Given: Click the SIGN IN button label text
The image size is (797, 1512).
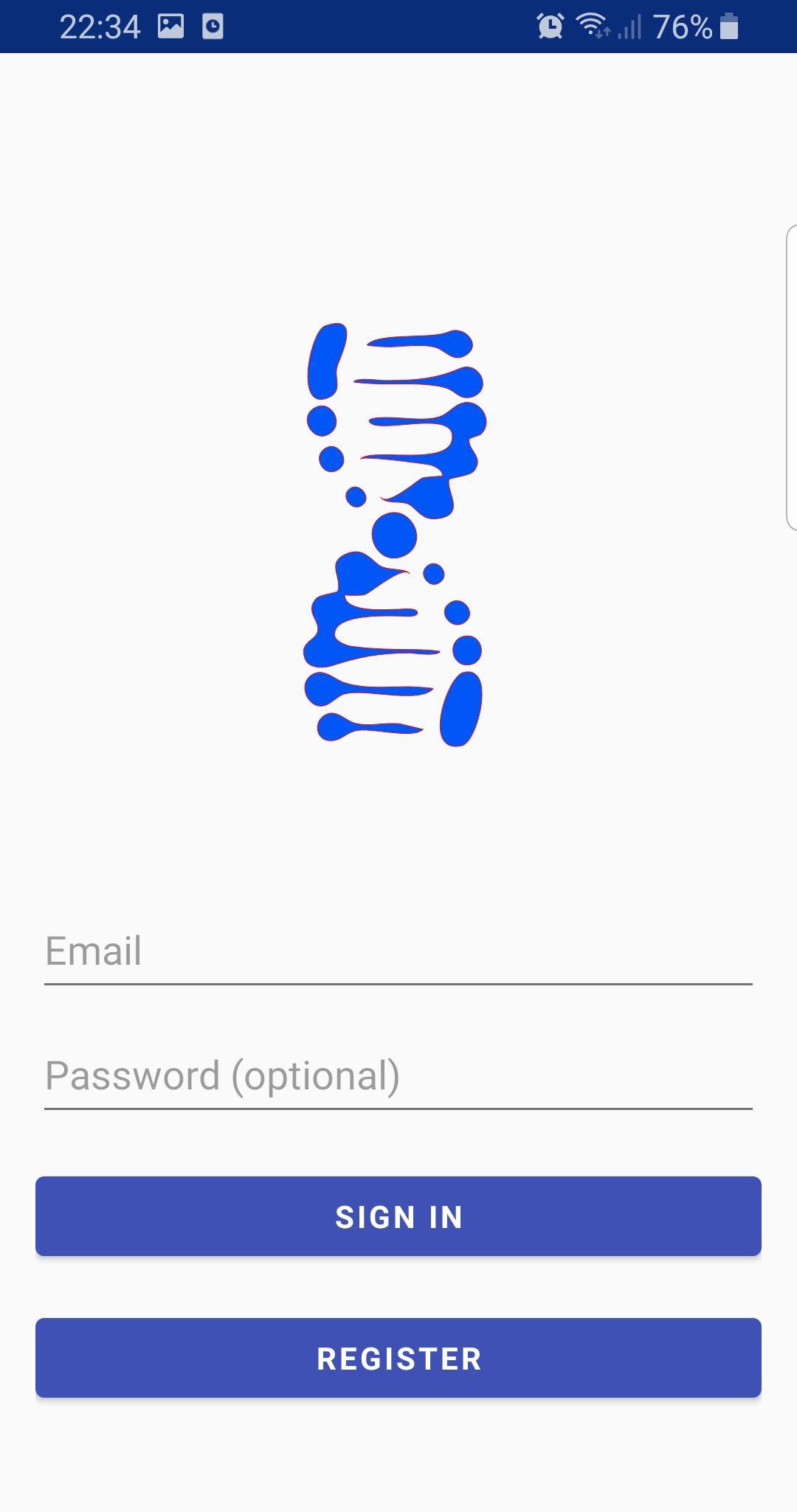Looking at the screenshot, I should coord(398,1216).
